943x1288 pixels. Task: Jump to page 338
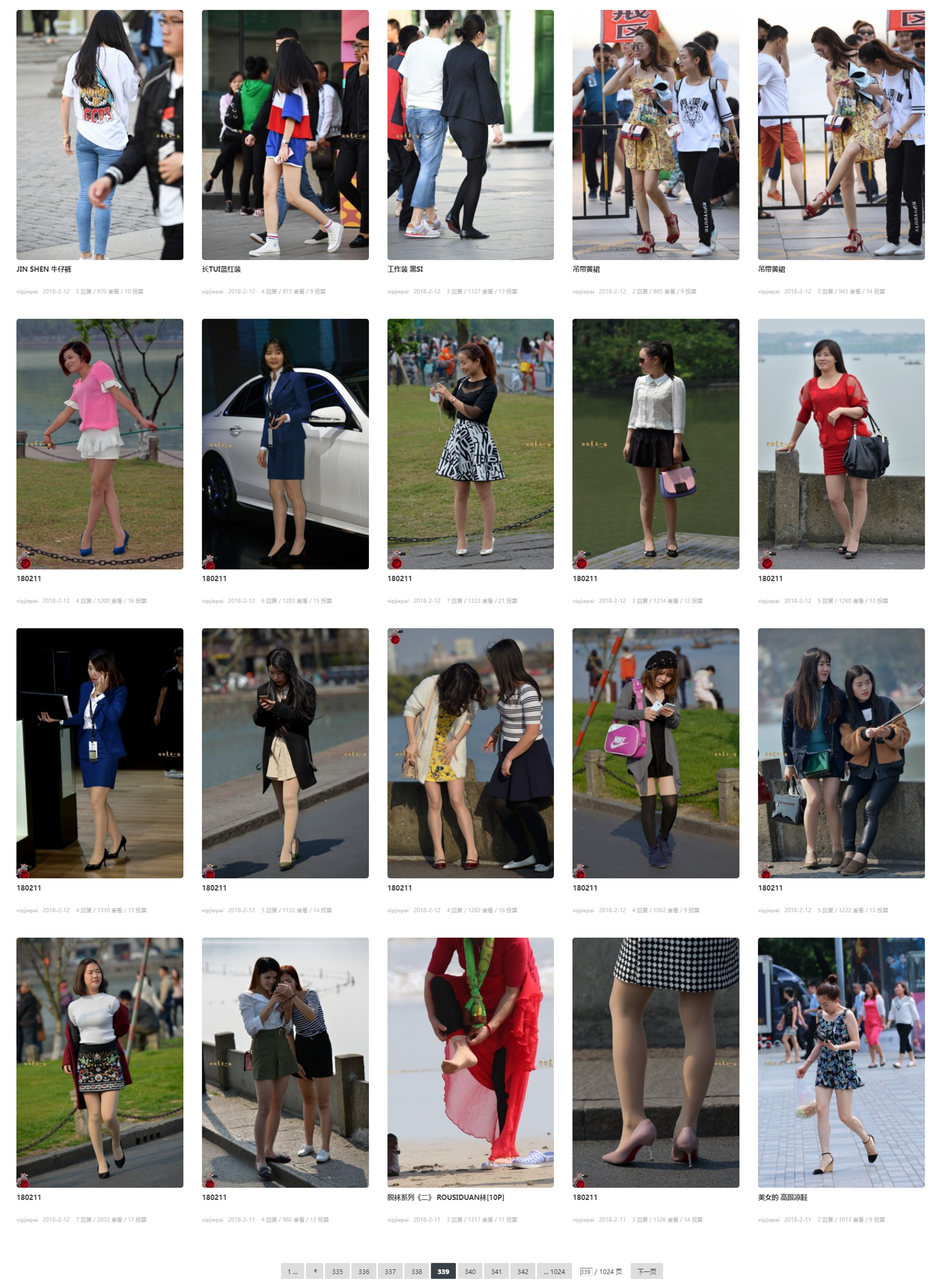coord(417,1271)
